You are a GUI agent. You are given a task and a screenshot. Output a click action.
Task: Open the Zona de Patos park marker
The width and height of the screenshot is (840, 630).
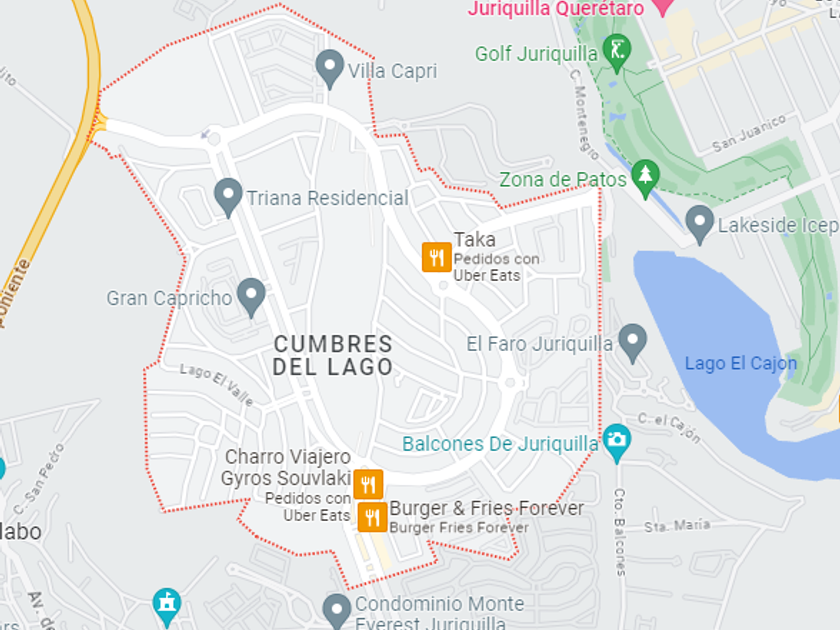(x=646, y=178)
